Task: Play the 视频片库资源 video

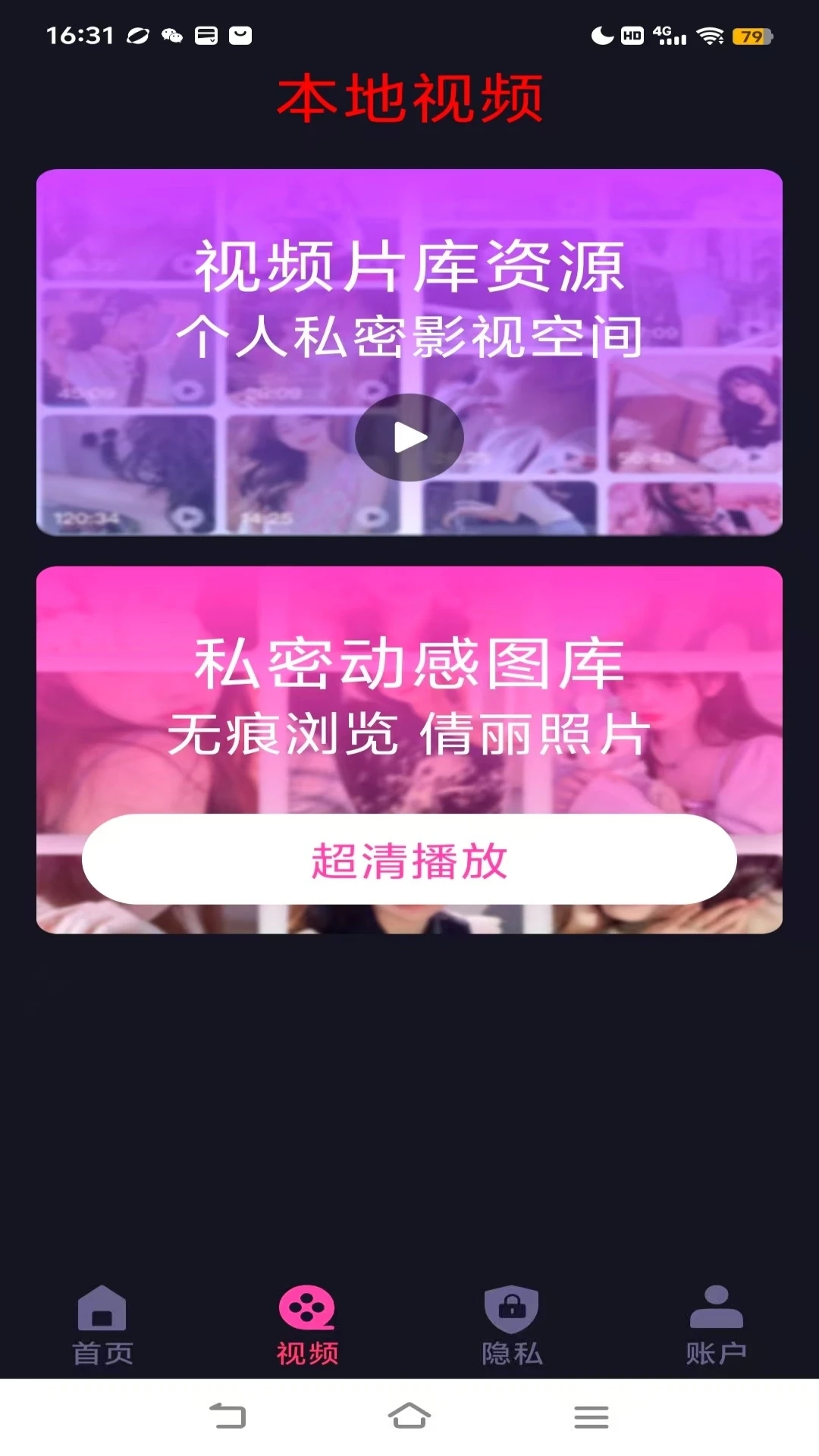Action: [x=409, y=438]
